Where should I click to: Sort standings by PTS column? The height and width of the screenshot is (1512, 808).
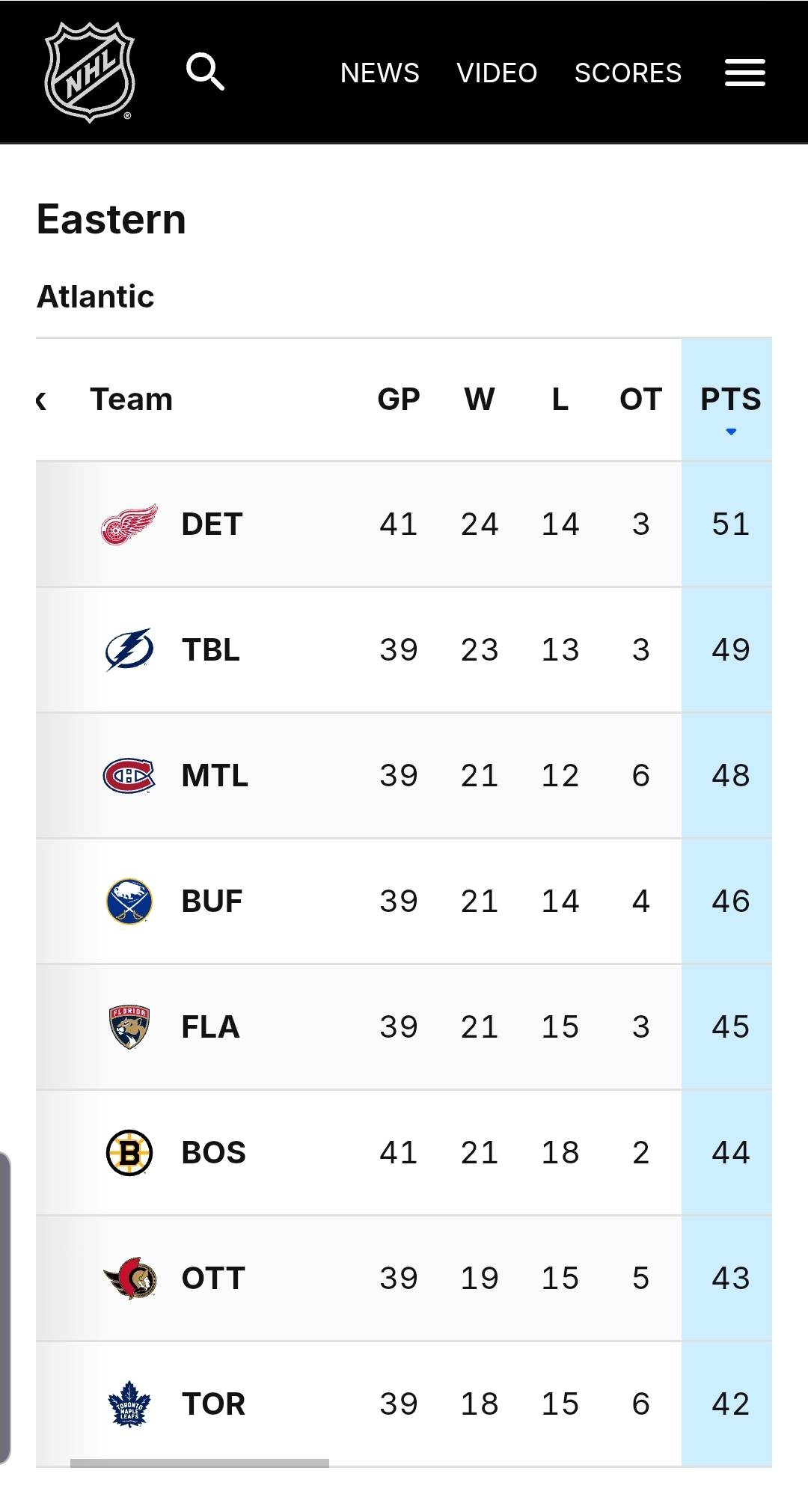click(730, 400)
